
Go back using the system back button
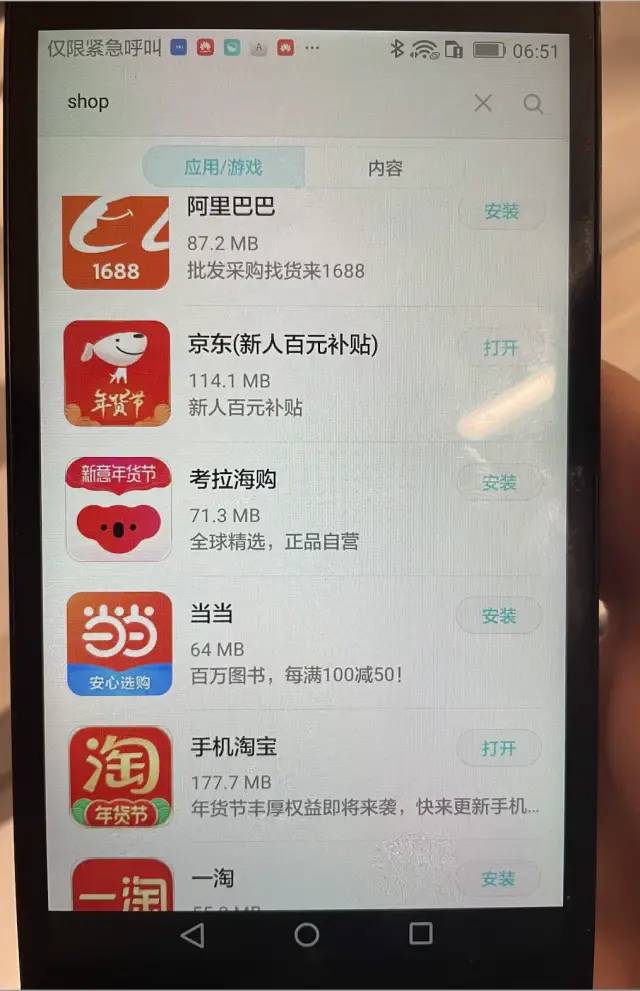point(193,934)
